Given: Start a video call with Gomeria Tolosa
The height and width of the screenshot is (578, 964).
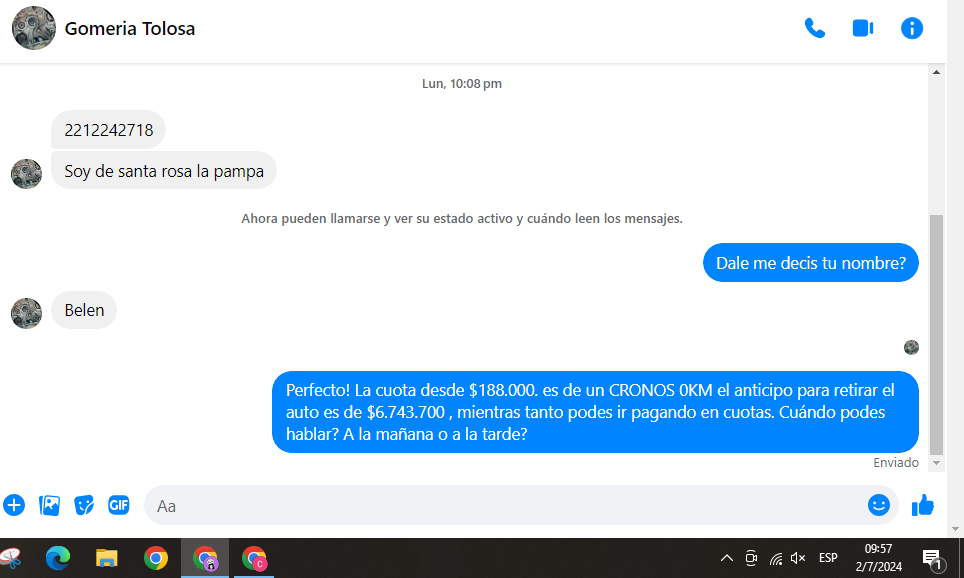Looking at the screenshot, I should pos(862,28).
